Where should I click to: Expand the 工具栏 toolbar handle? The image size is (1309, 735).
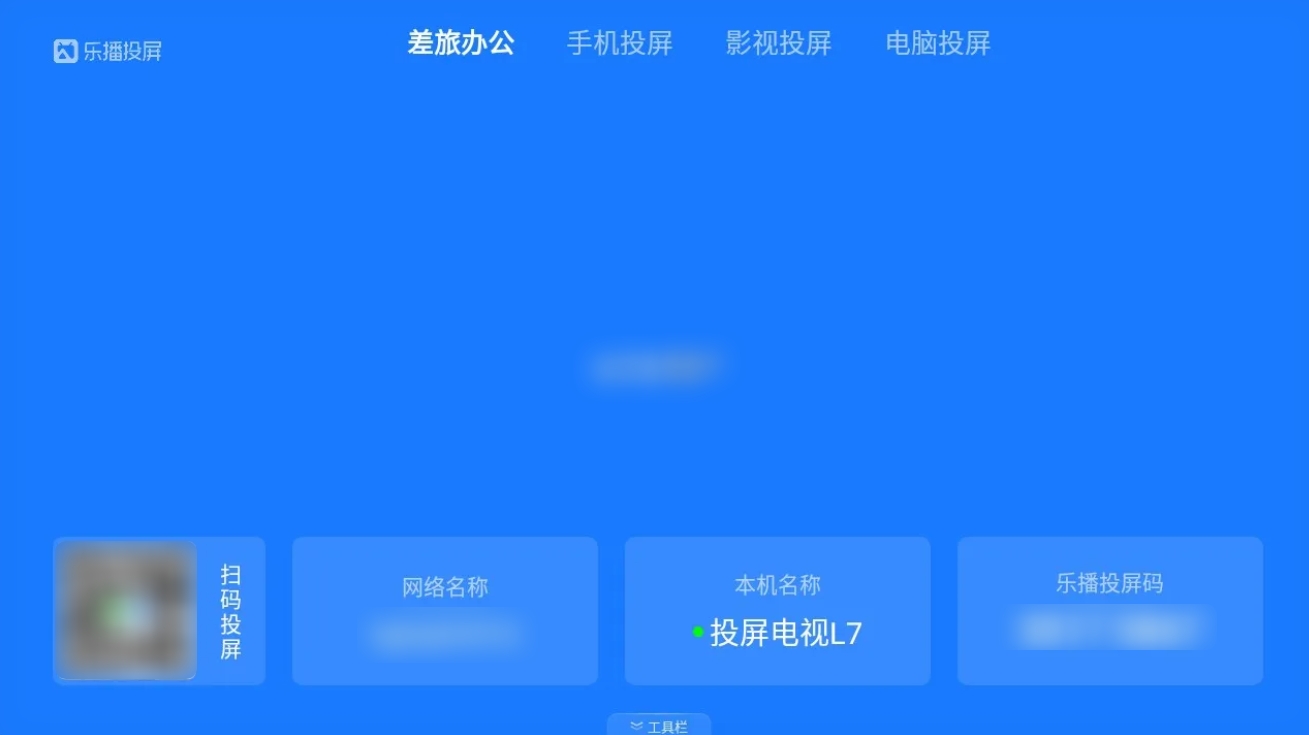[x=658, y=725]
